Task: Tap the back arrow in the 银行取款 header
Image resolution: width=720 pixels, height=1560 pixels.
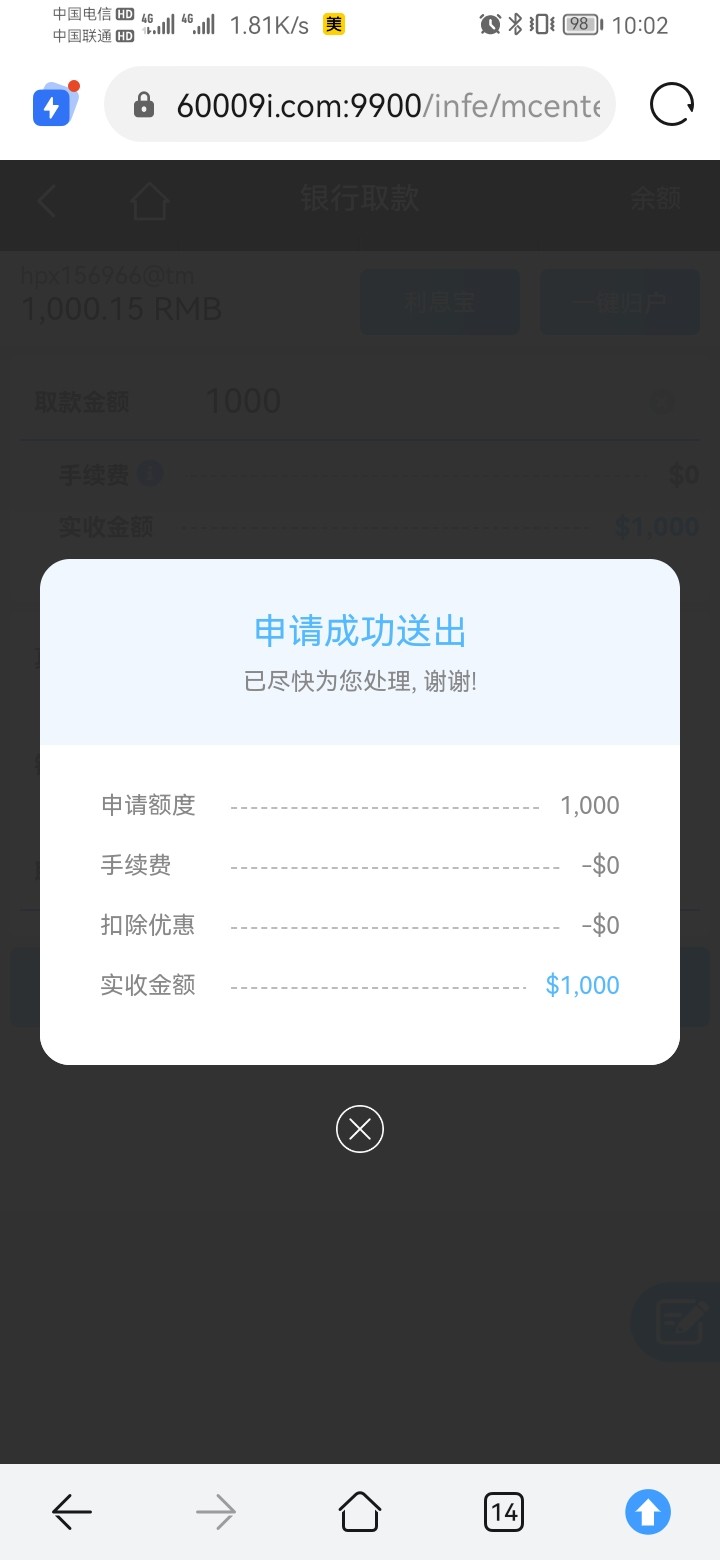Action: tap(46, 201)
